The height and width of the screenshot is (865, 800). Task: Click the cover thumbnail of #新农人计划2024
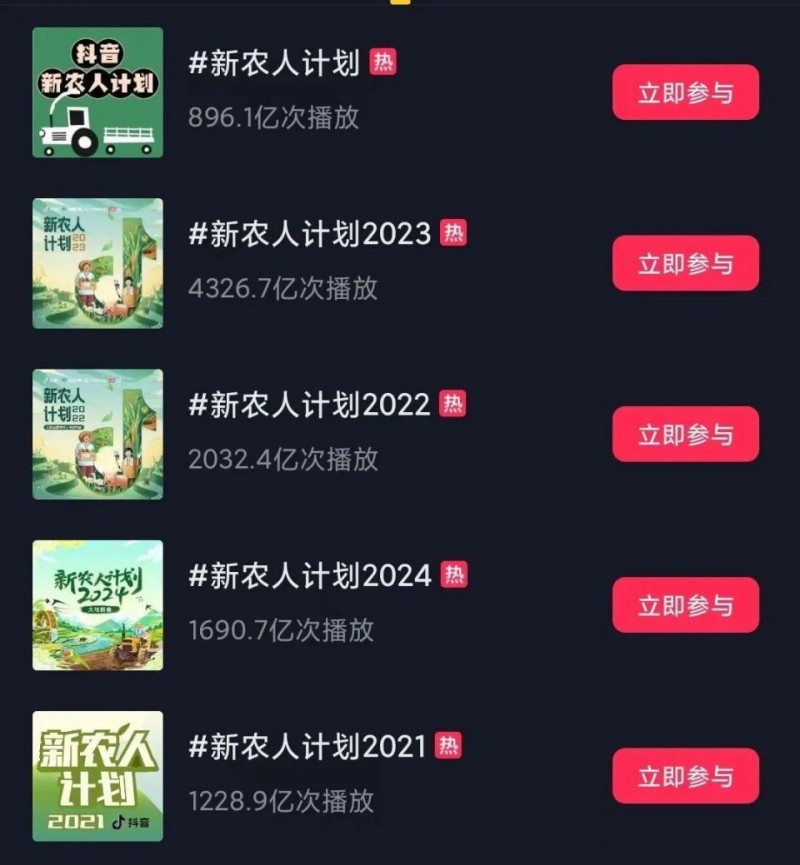[96, 606]
